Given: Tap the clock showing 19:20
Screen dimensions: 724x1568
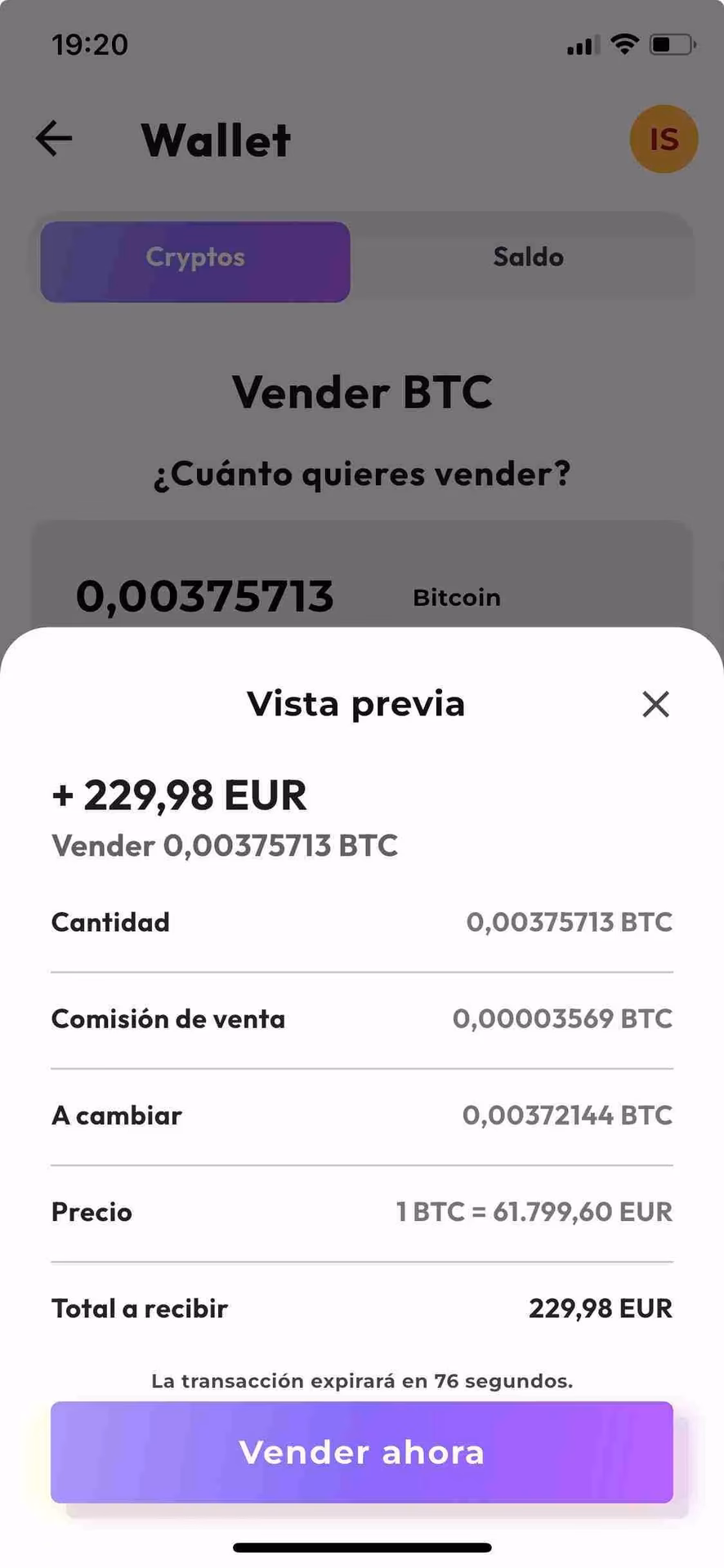Looking at the screenshot, I should tap(90, 45).
